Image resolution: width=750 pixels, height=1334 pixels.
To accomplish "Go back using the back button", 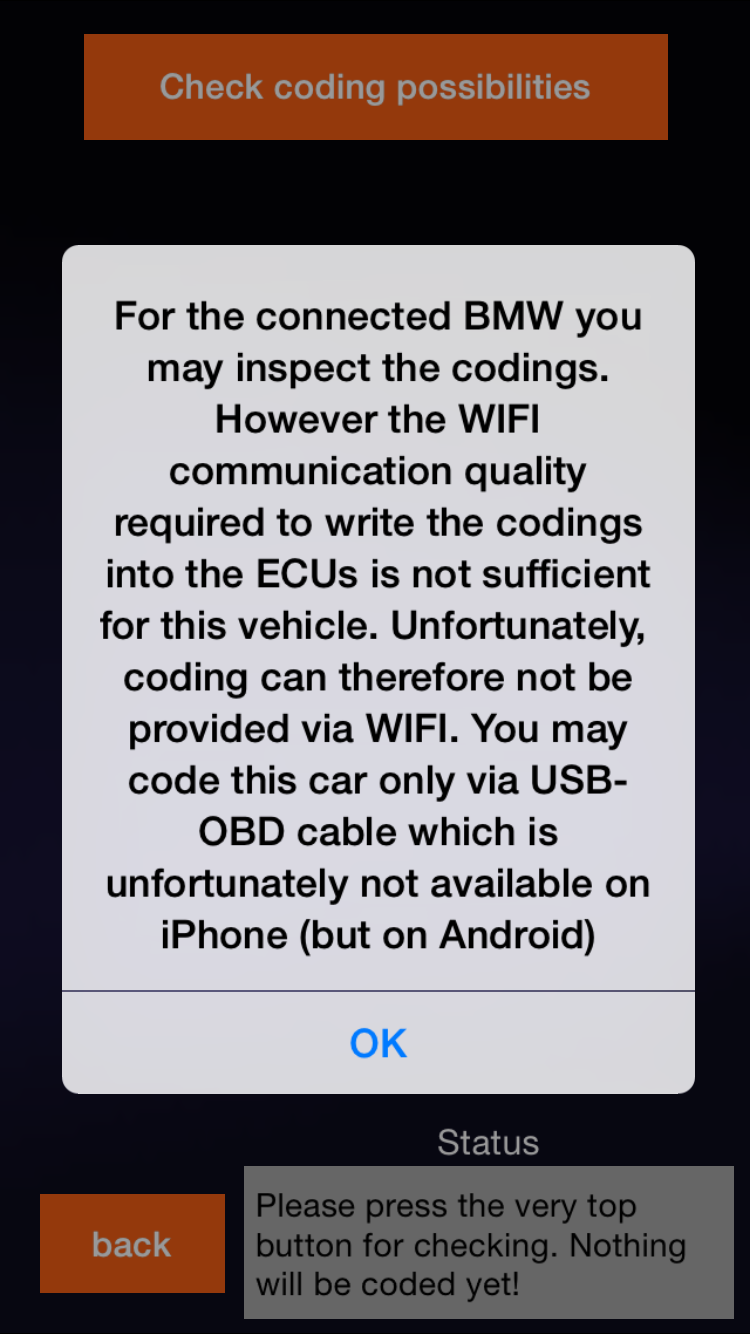I will [x=132, y=1244].
